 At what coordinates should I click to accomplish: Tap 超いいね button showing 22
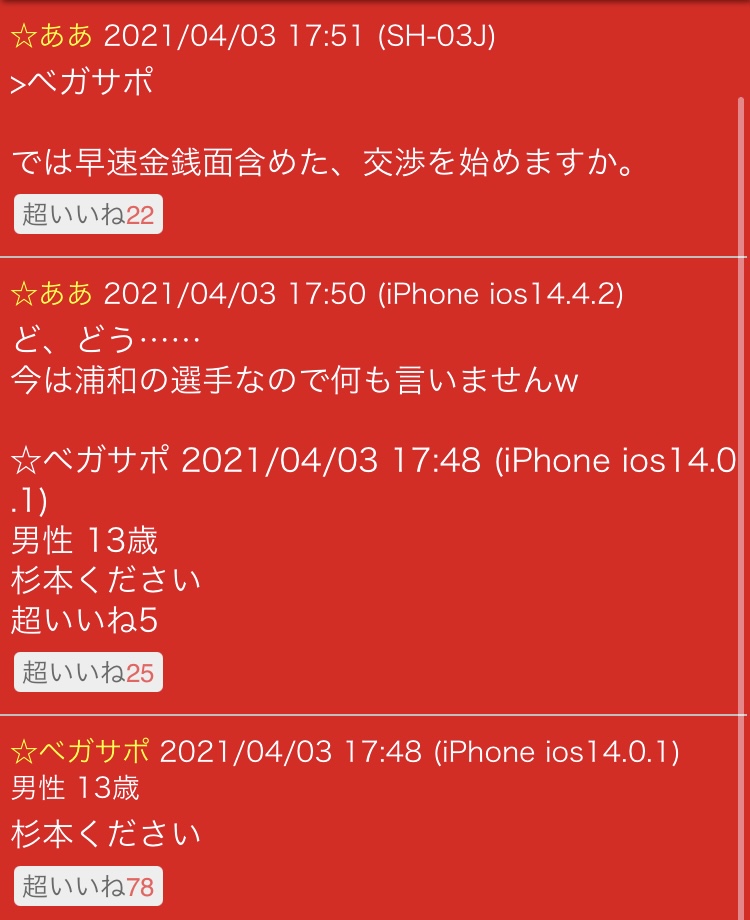pyautogui.click(x=88, y=215)
